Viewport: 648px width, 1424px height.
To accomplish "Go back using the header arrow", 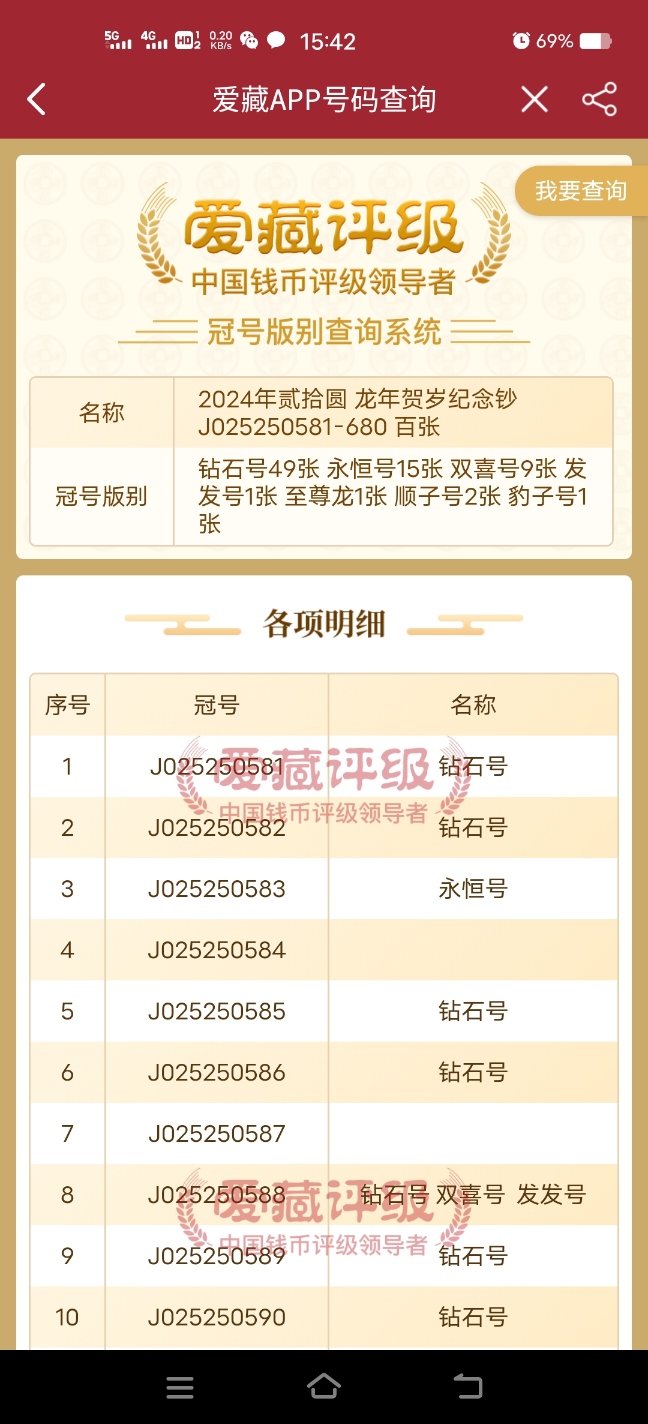I will [37, 99].
